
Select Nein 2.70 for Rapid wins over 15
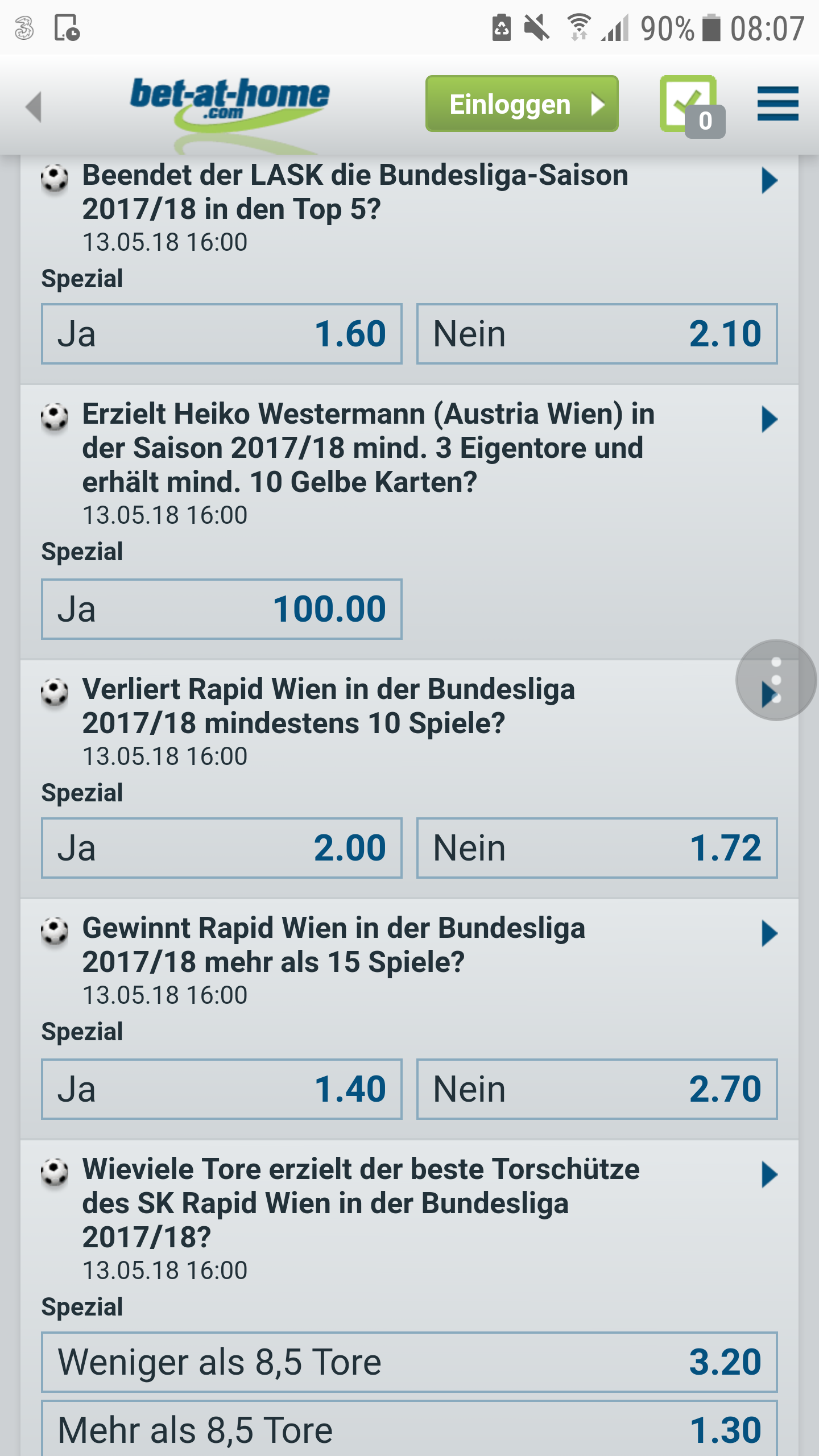point(597,1089)
